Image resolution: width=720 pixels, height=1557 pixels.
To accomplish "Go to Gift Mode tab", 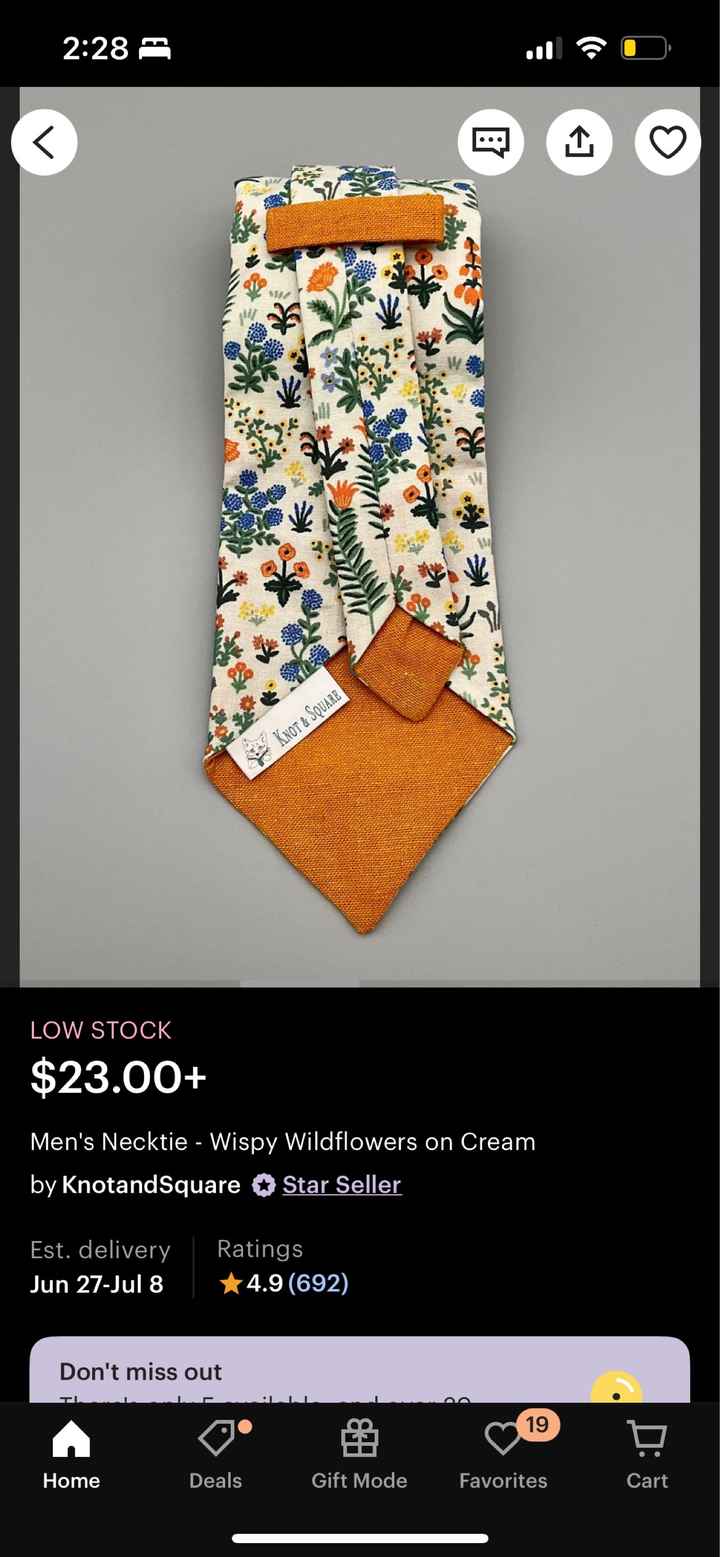I will [359, 1456].
